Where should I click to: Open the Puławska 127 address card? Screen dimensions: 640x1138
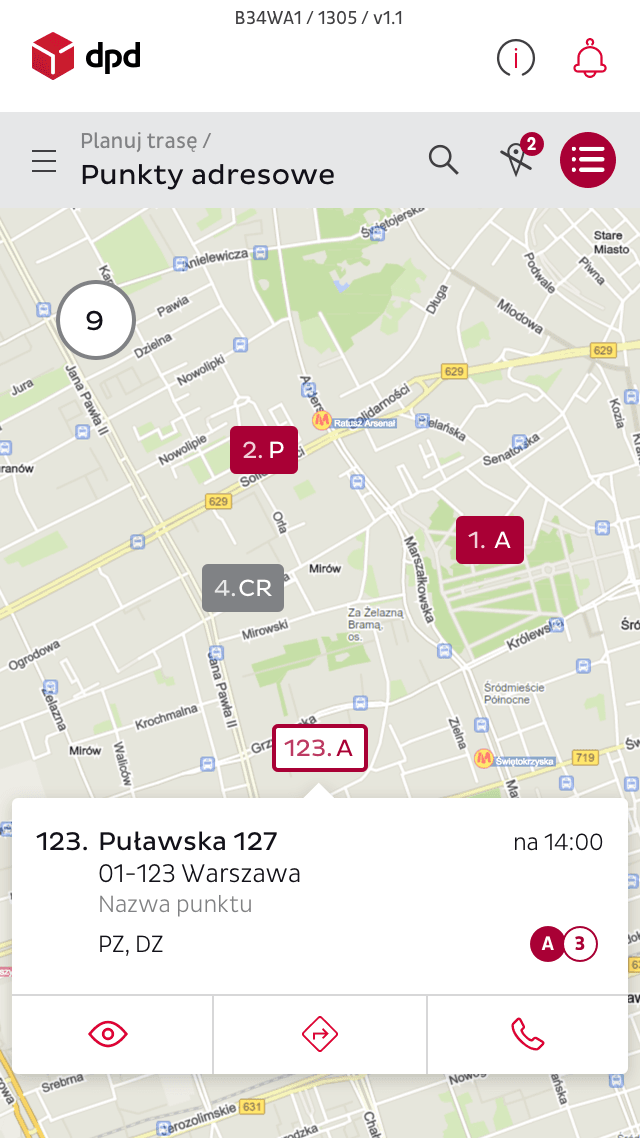point(320,897)
